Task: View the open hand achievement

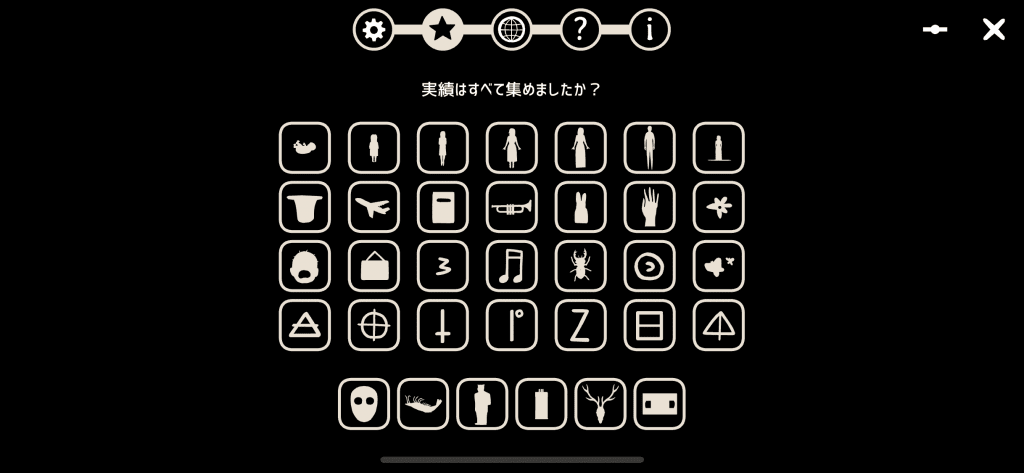Action: [x=650, y=207]
